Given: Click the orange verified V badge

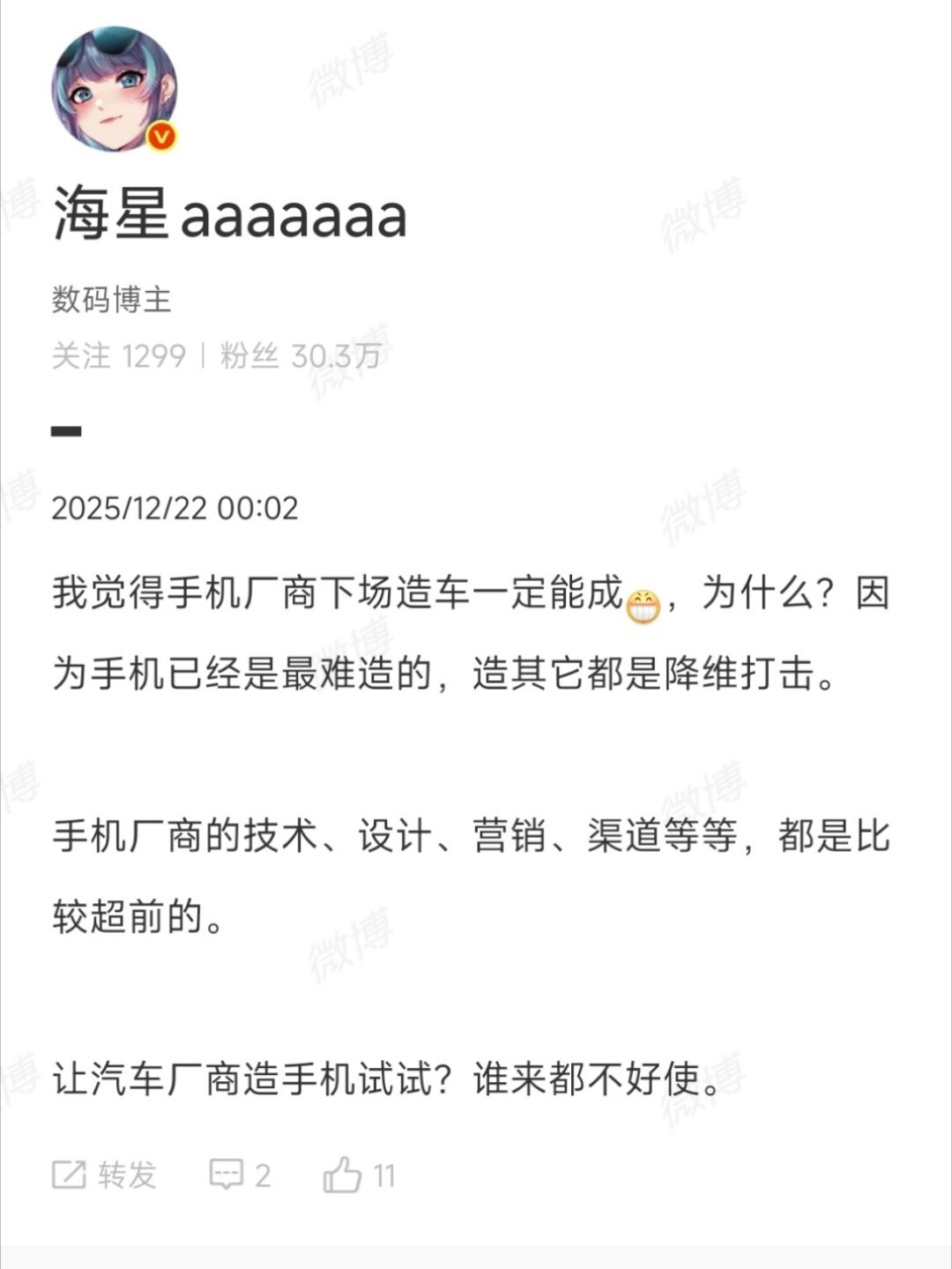Looking at the screenshot, I should (x=160, y=138).
